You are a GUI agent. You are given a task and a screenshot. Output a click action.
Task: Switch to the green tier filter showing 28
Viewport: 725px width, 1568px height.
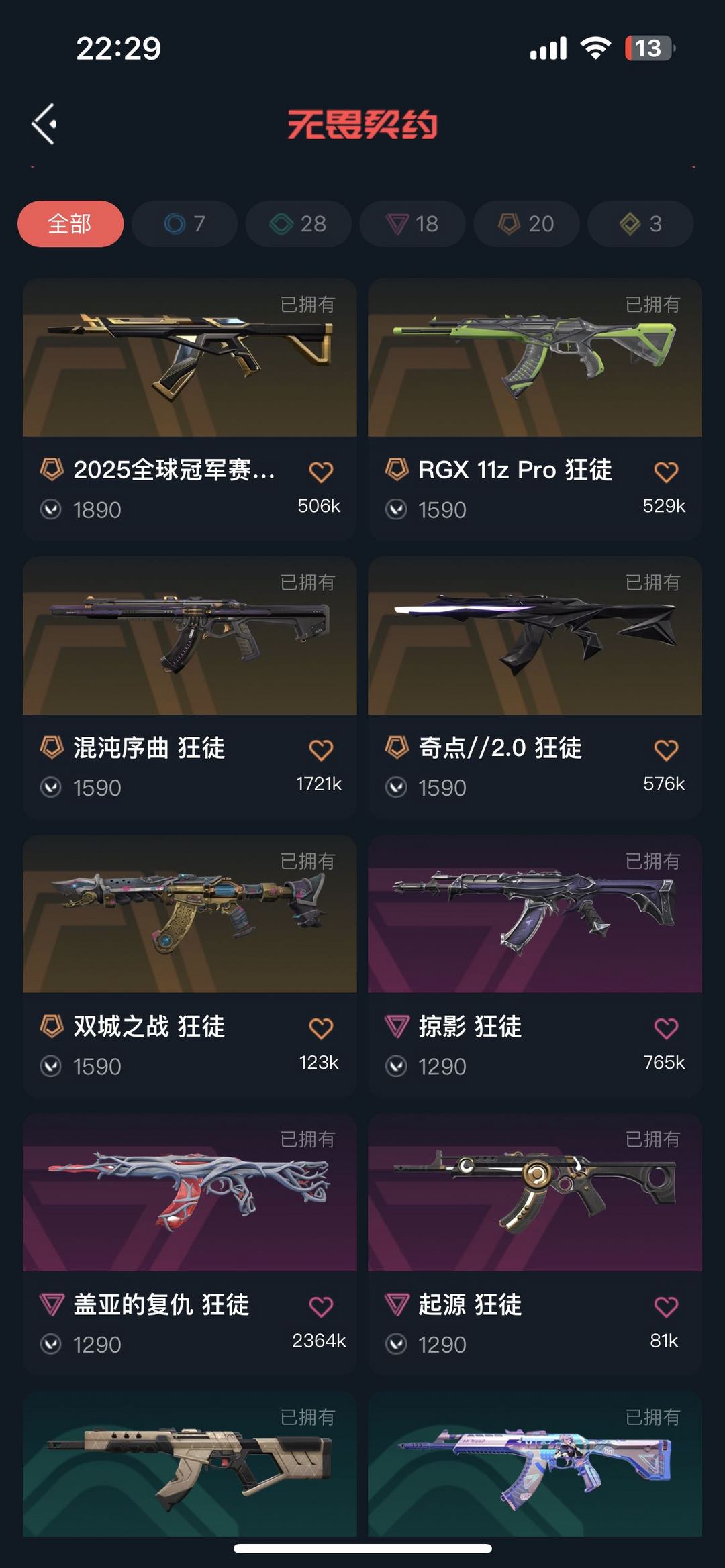[298, 224]
